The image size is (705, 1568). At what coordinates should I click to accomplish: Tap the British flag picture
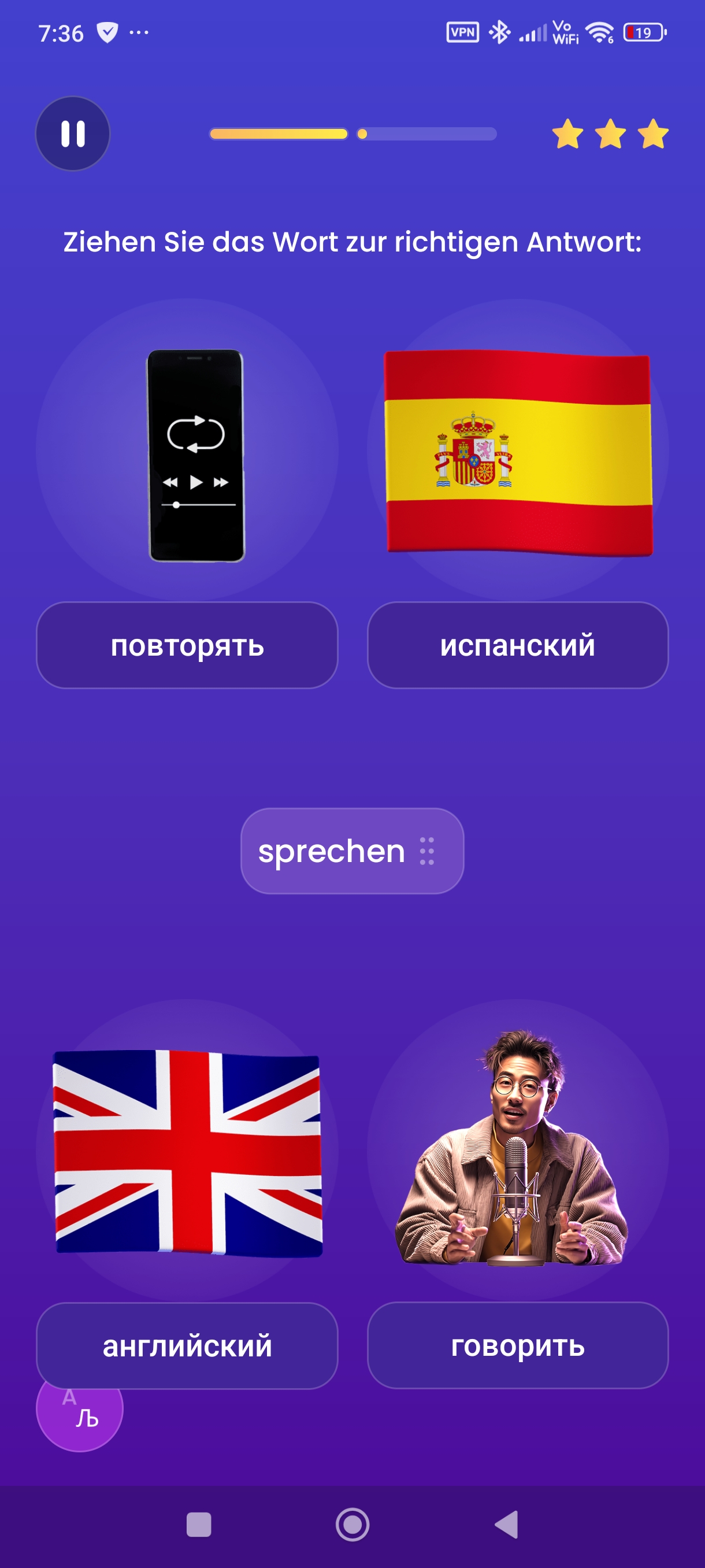point(187,1152)
